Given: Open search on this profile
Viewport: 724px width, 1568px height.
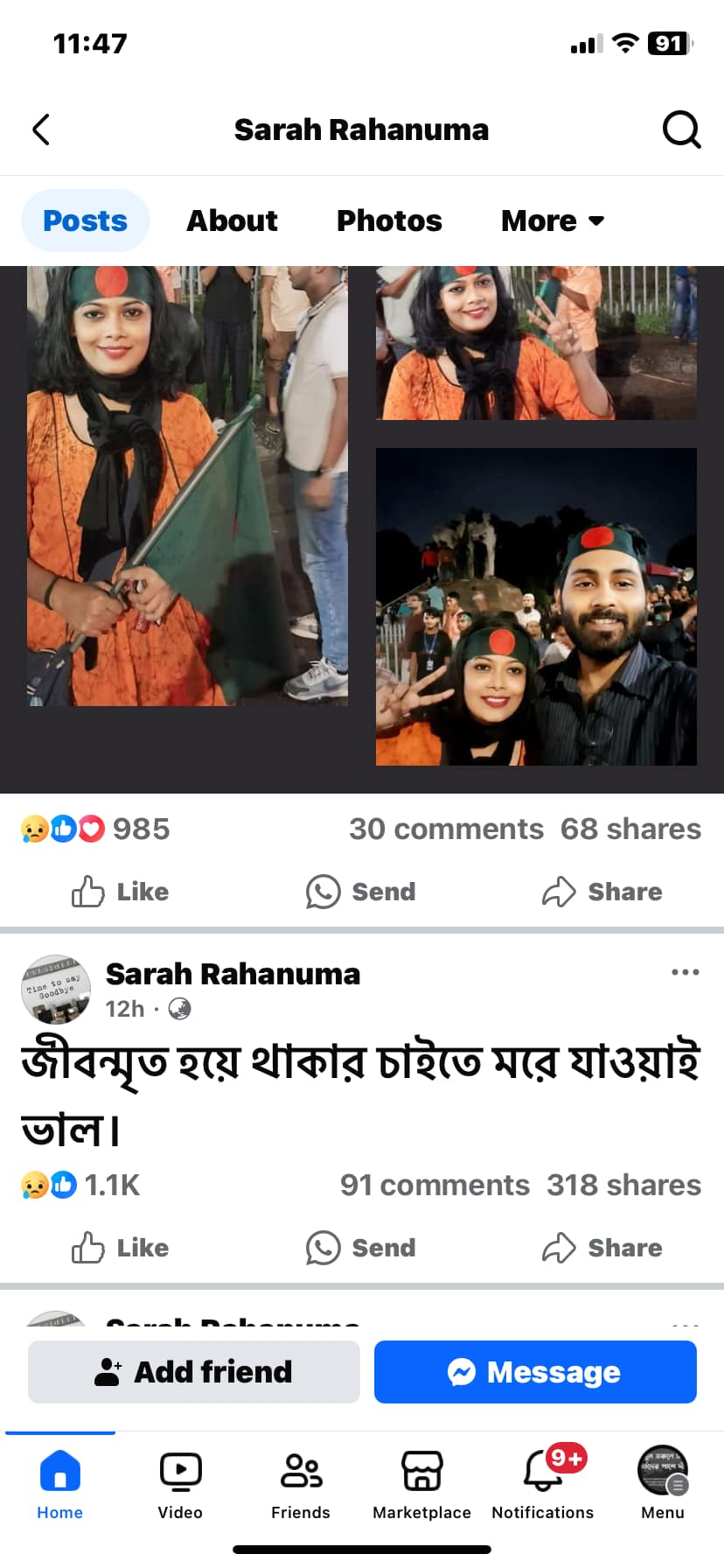Looking at the screenshot, I should pos(681,129).
